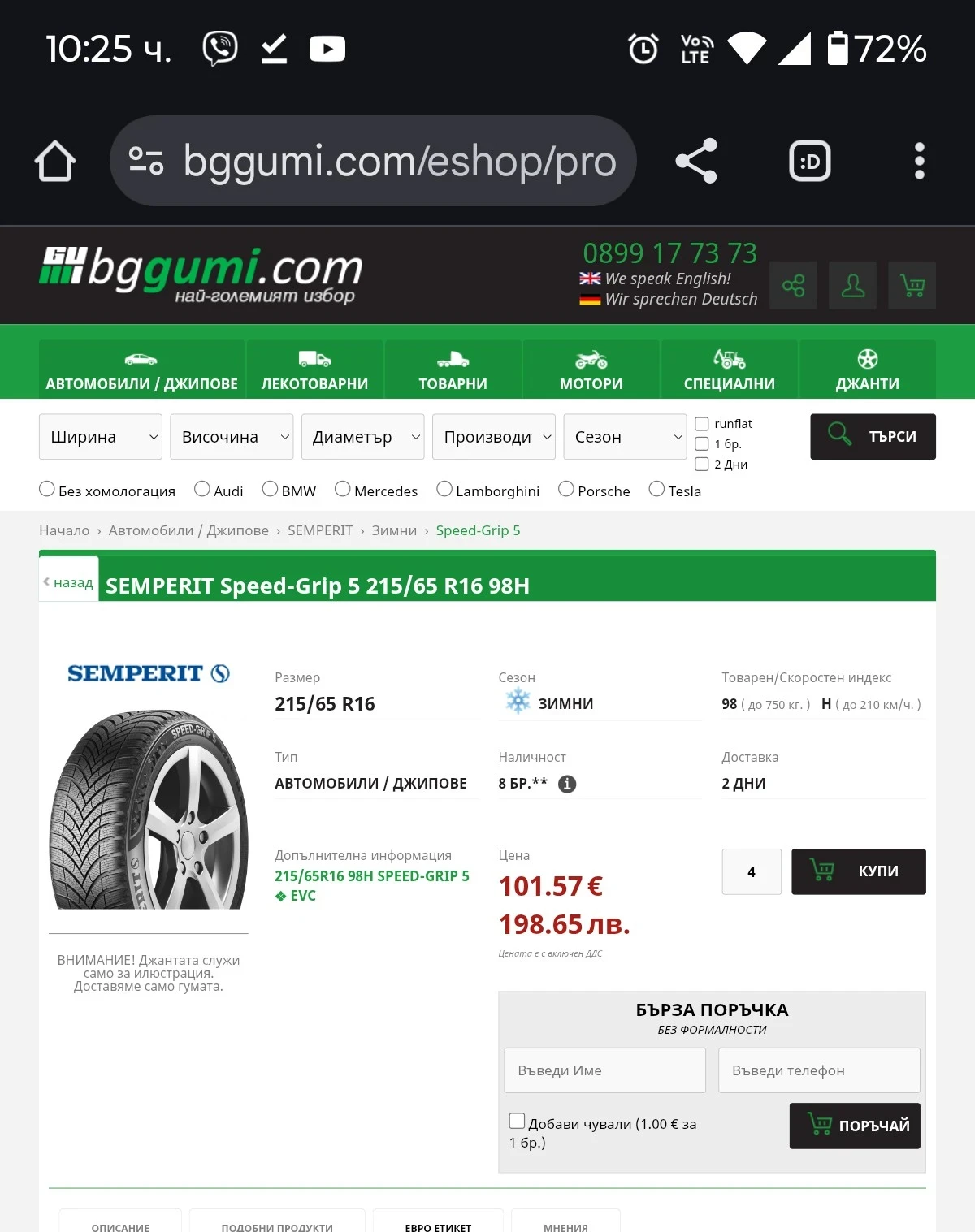Open the Ширина dropdown
The height and width of the screenshot is (1232, 975).
[x=100, y=436]
